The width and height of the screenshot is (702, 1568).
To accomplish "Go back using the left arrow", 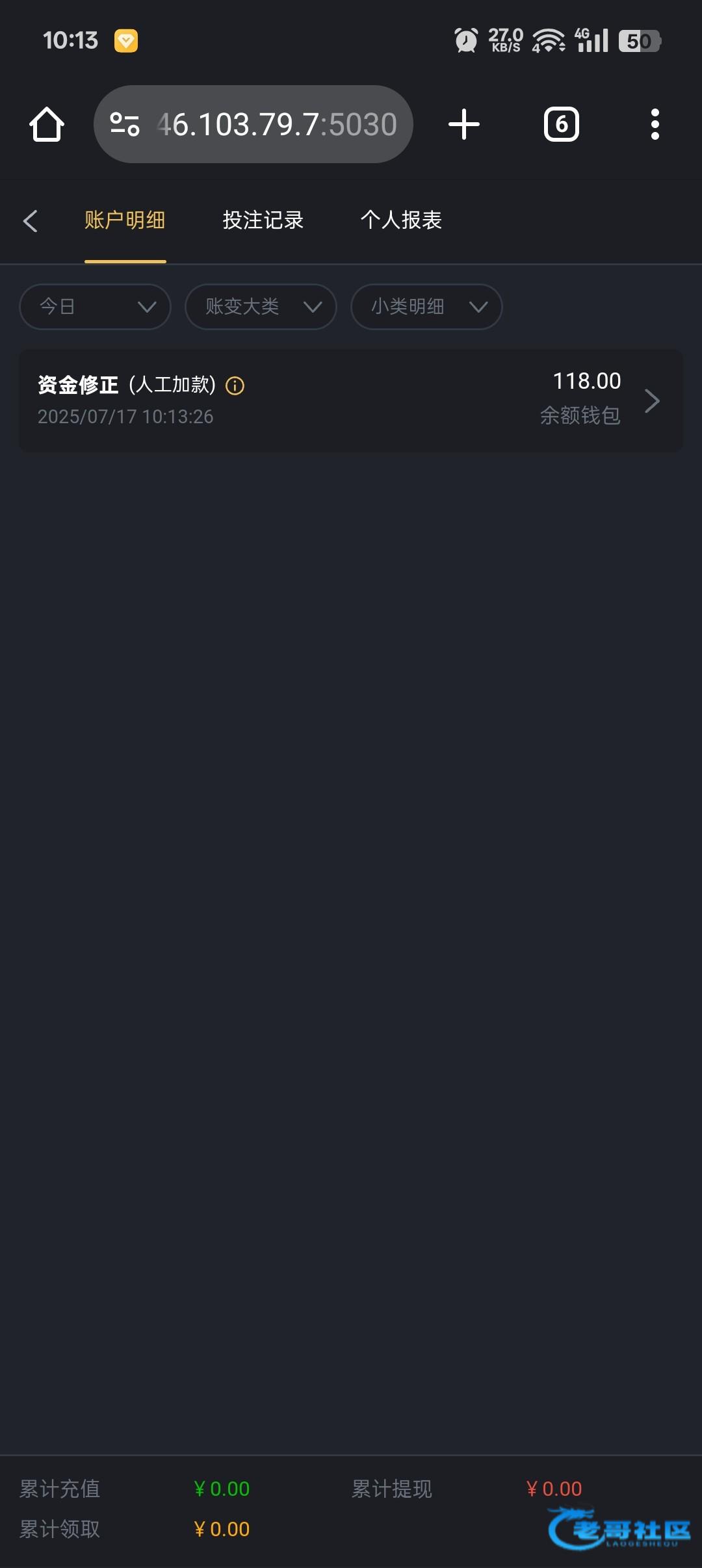I will [30, 221].
